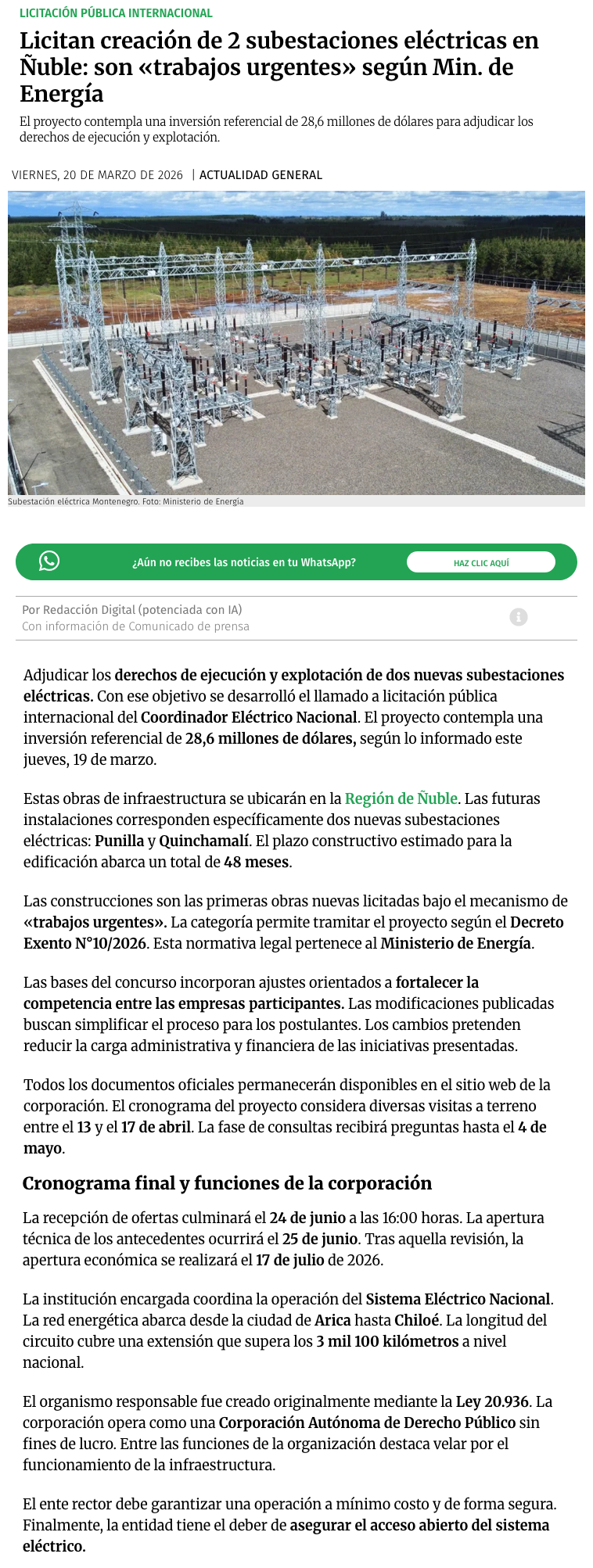Screen dimensions: 593x1568
Task: Open the Región de Ñuble link
Action: 401,798
